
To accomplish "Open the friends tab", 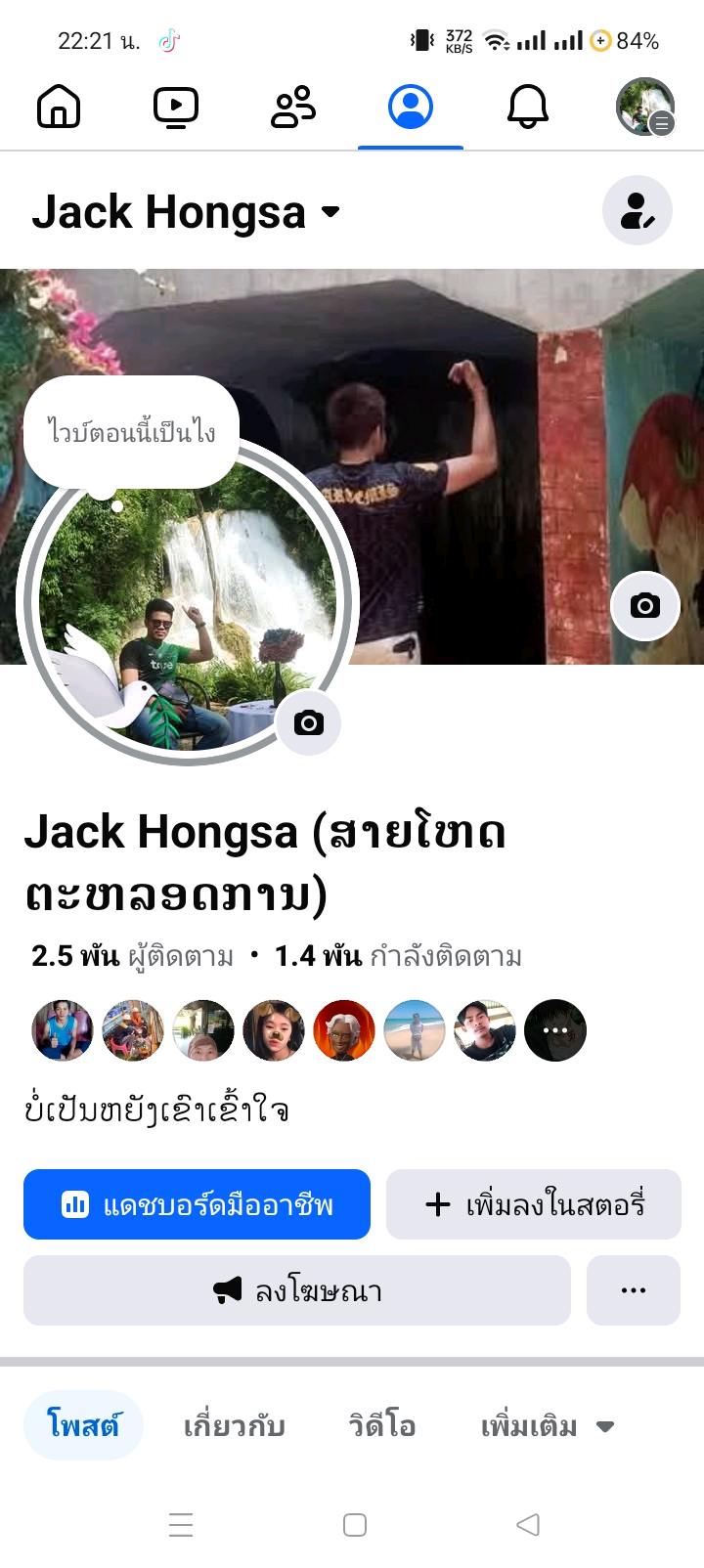I will point(293,107).
